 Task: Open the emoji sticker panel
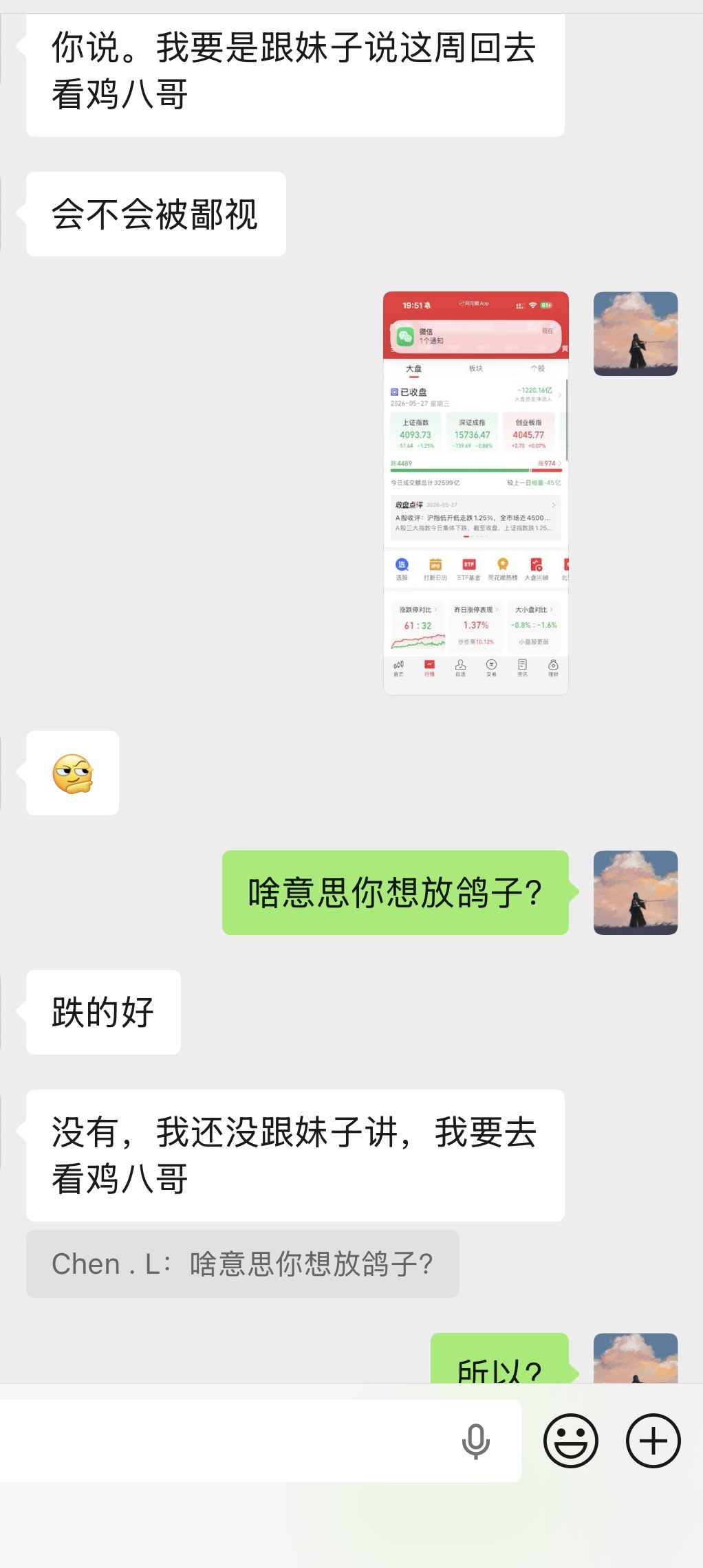(x=571, y=1440)
